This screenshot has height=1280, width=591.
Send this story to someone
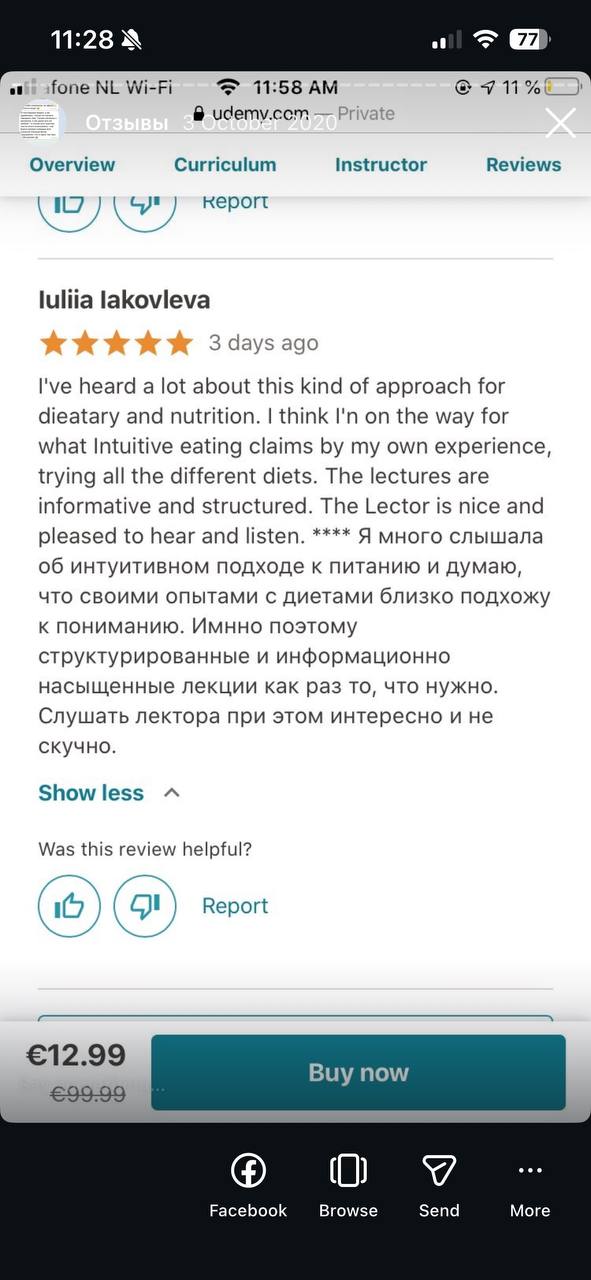coord(439,1187)
